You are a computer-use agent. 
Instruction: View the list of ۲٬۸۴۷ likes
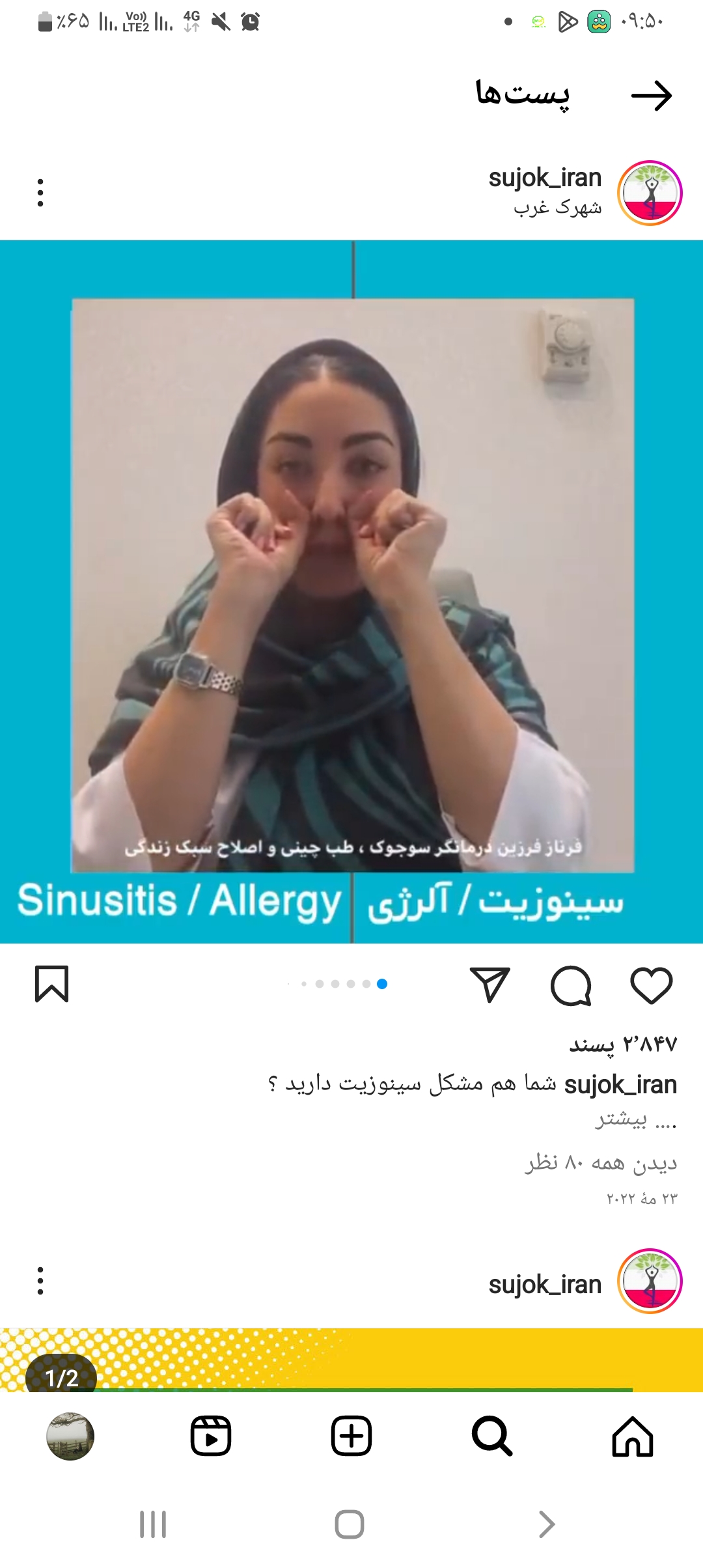pos(623,1044)
